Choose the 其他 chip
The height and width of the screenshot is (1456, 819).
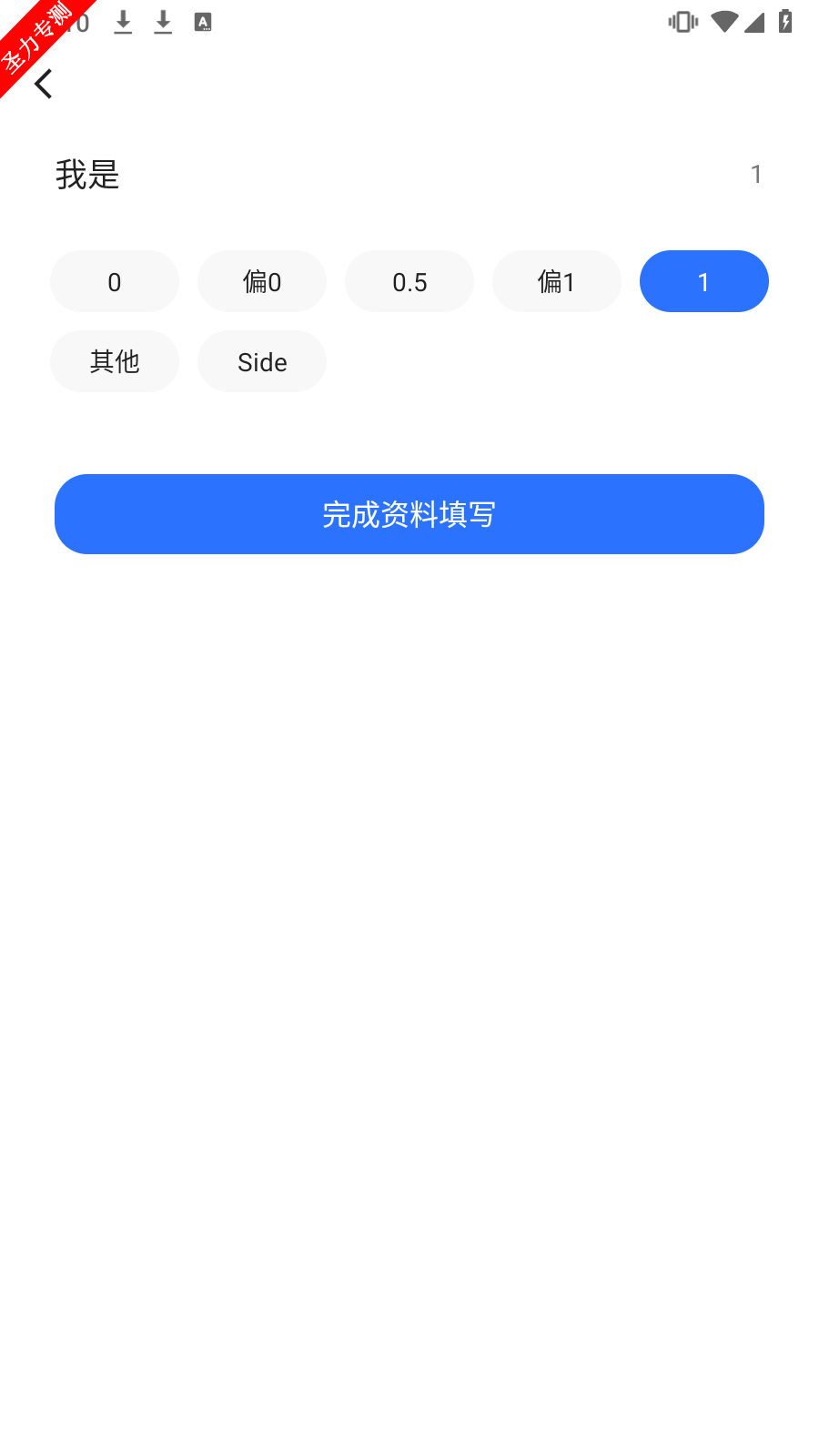tap(115, 361)
